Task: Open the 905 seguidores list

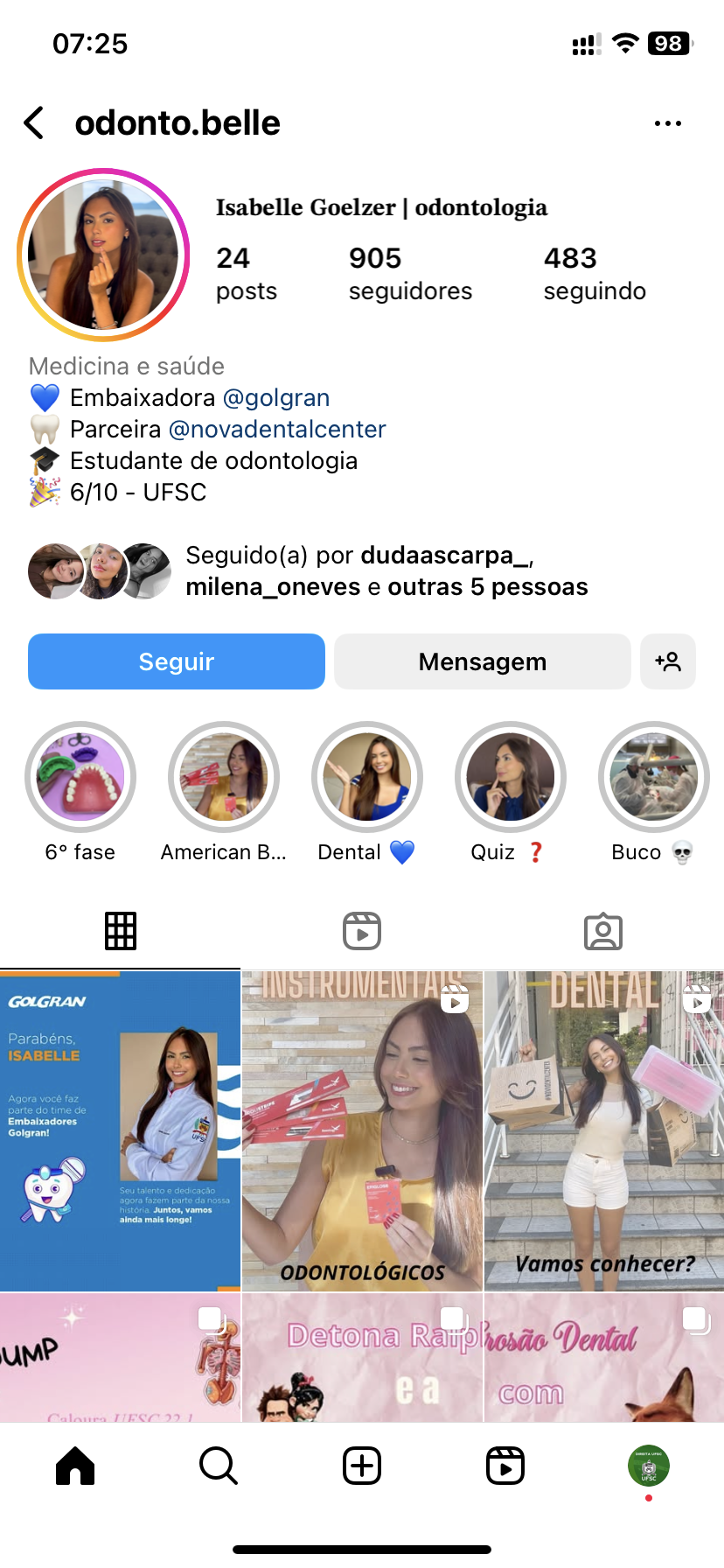Action: 409,273
